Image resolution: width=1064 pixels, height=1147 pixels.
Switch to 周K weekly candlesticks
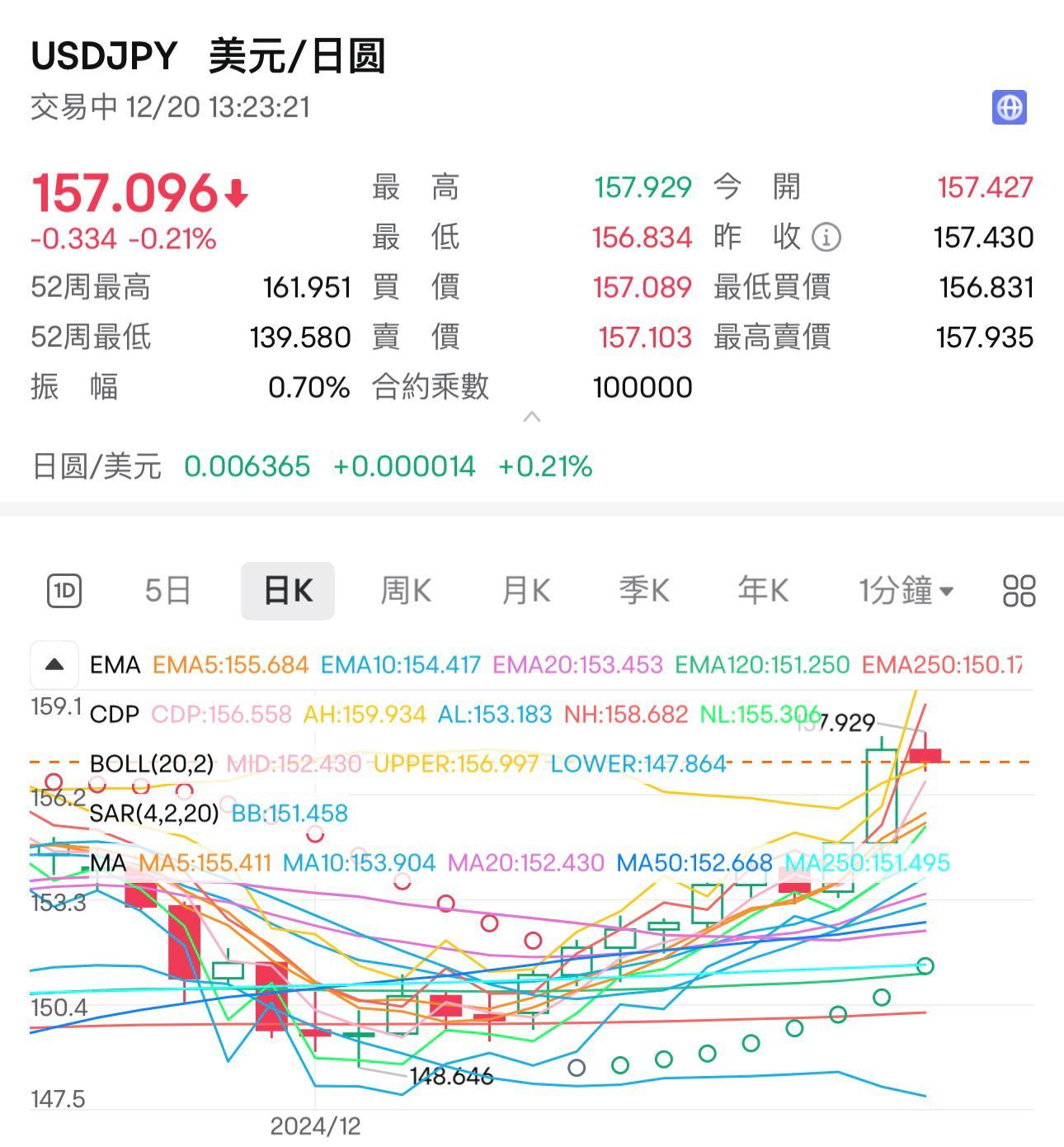(405, 591)
